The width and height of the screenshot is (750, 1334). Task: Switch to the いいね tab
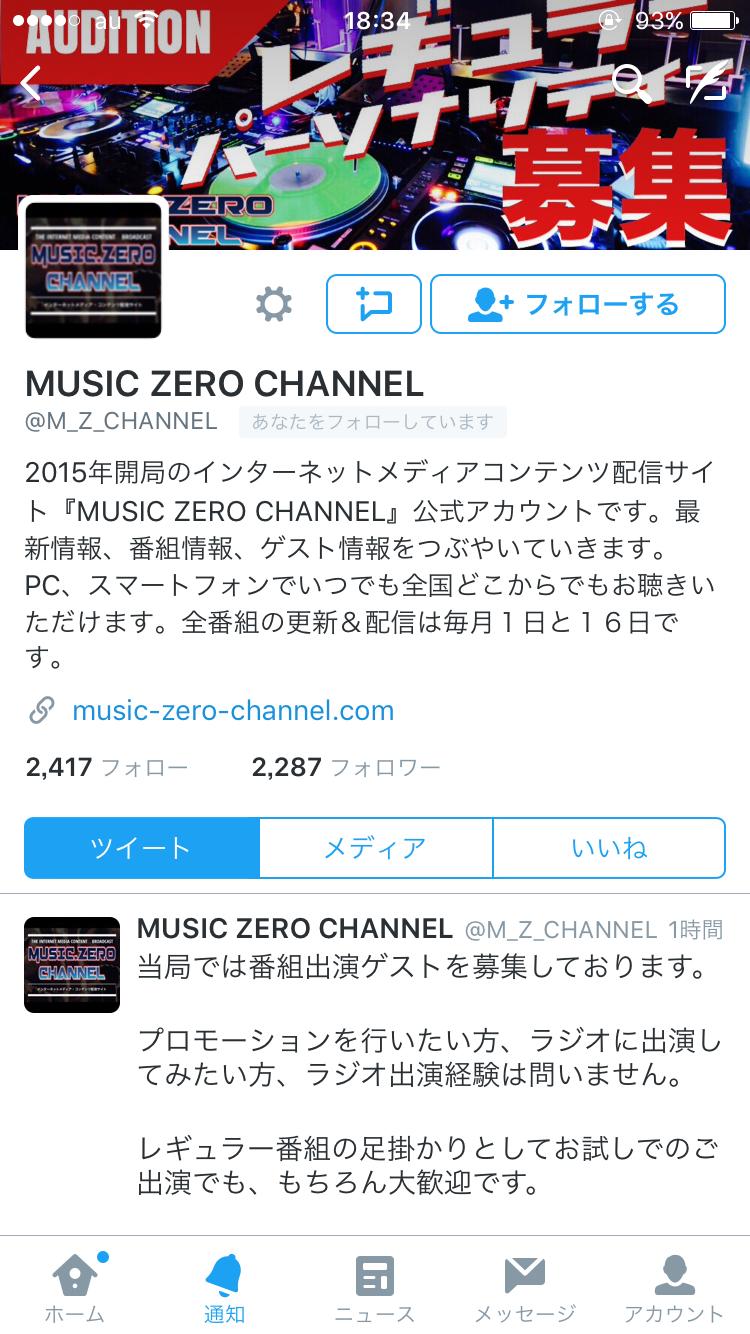(x=609, y=848)
